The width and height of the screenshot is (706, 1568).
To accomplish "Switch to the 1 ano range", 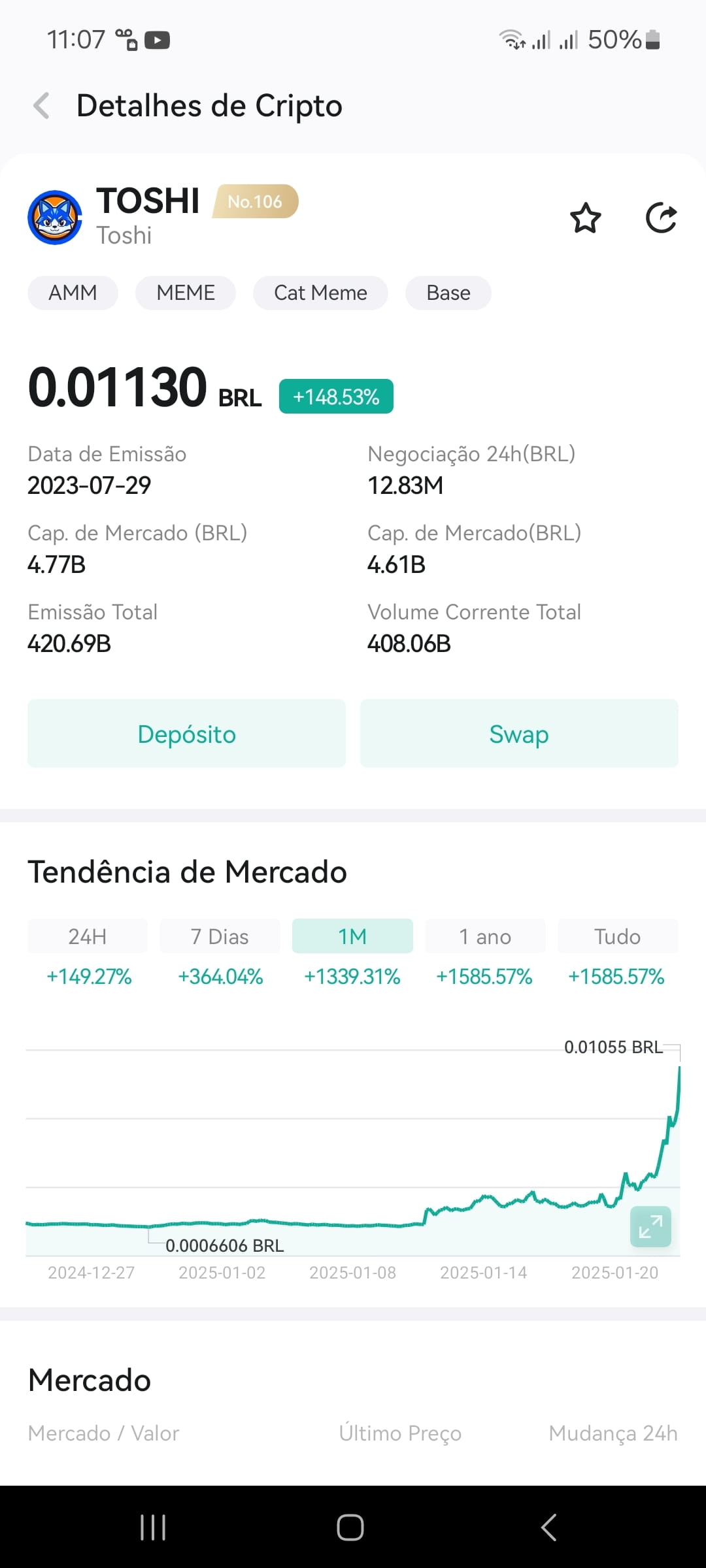I will click(485, 936).
